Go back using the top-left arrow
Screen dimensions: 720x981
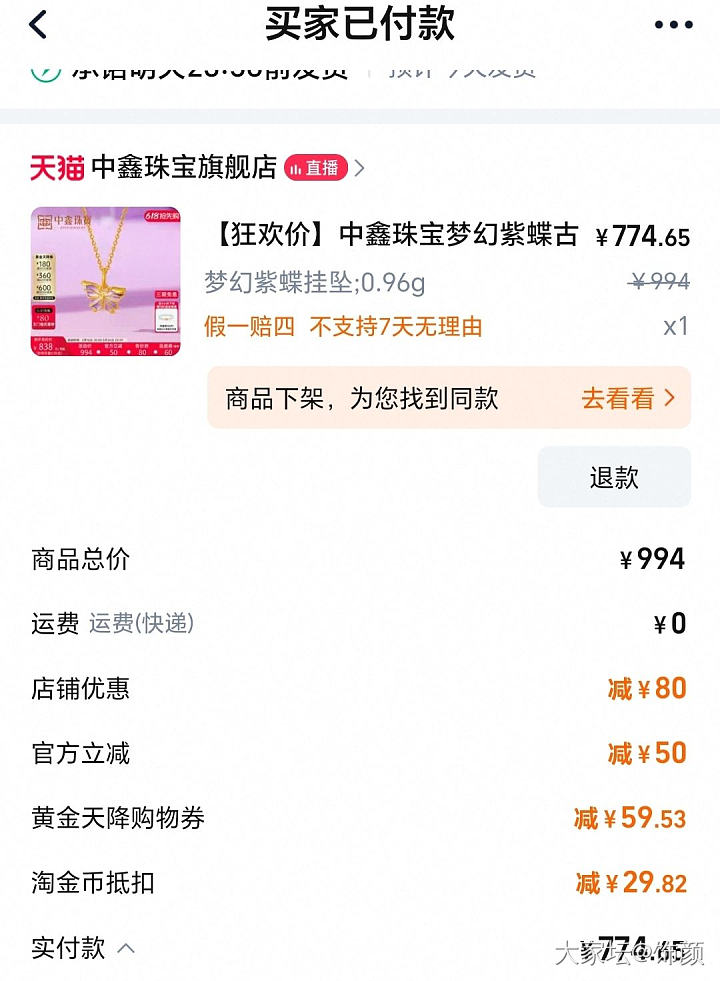pos(38,24)
